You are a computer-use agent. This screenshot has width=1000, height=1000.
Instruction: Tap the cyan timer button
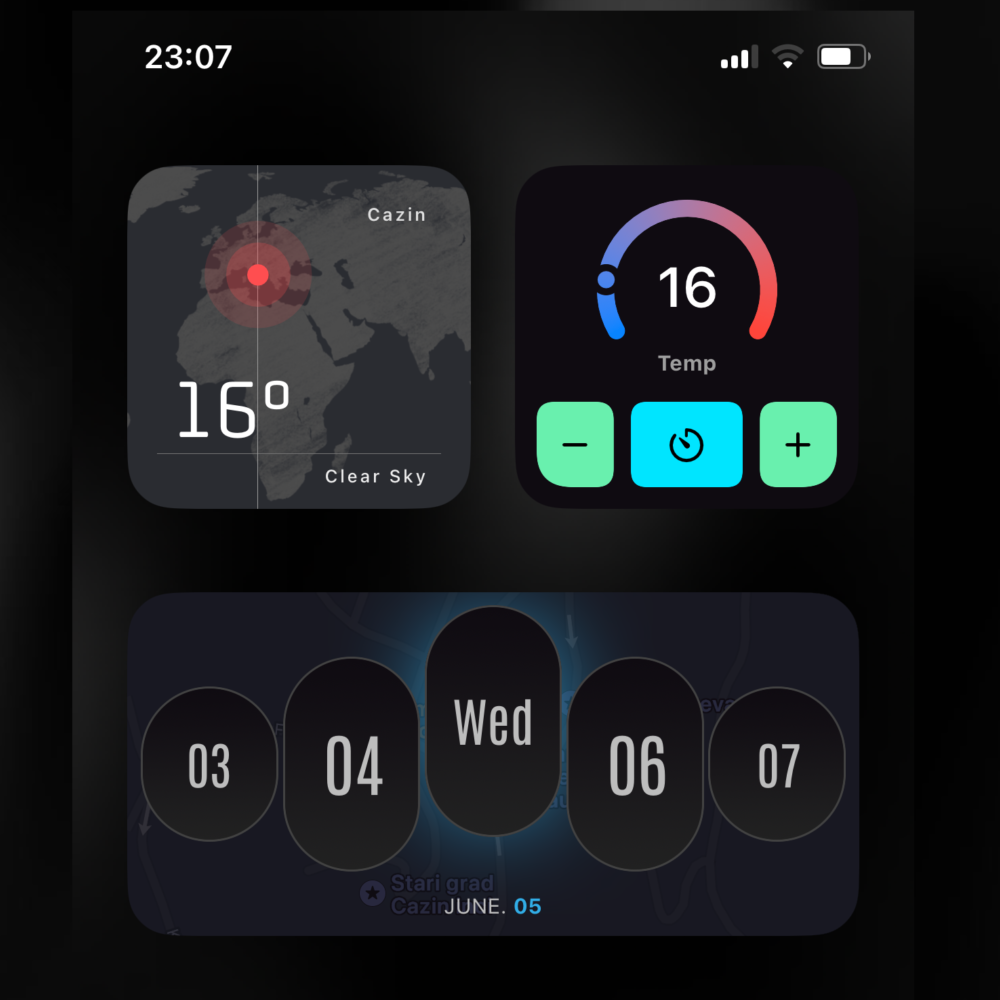(x=686, y=445)
